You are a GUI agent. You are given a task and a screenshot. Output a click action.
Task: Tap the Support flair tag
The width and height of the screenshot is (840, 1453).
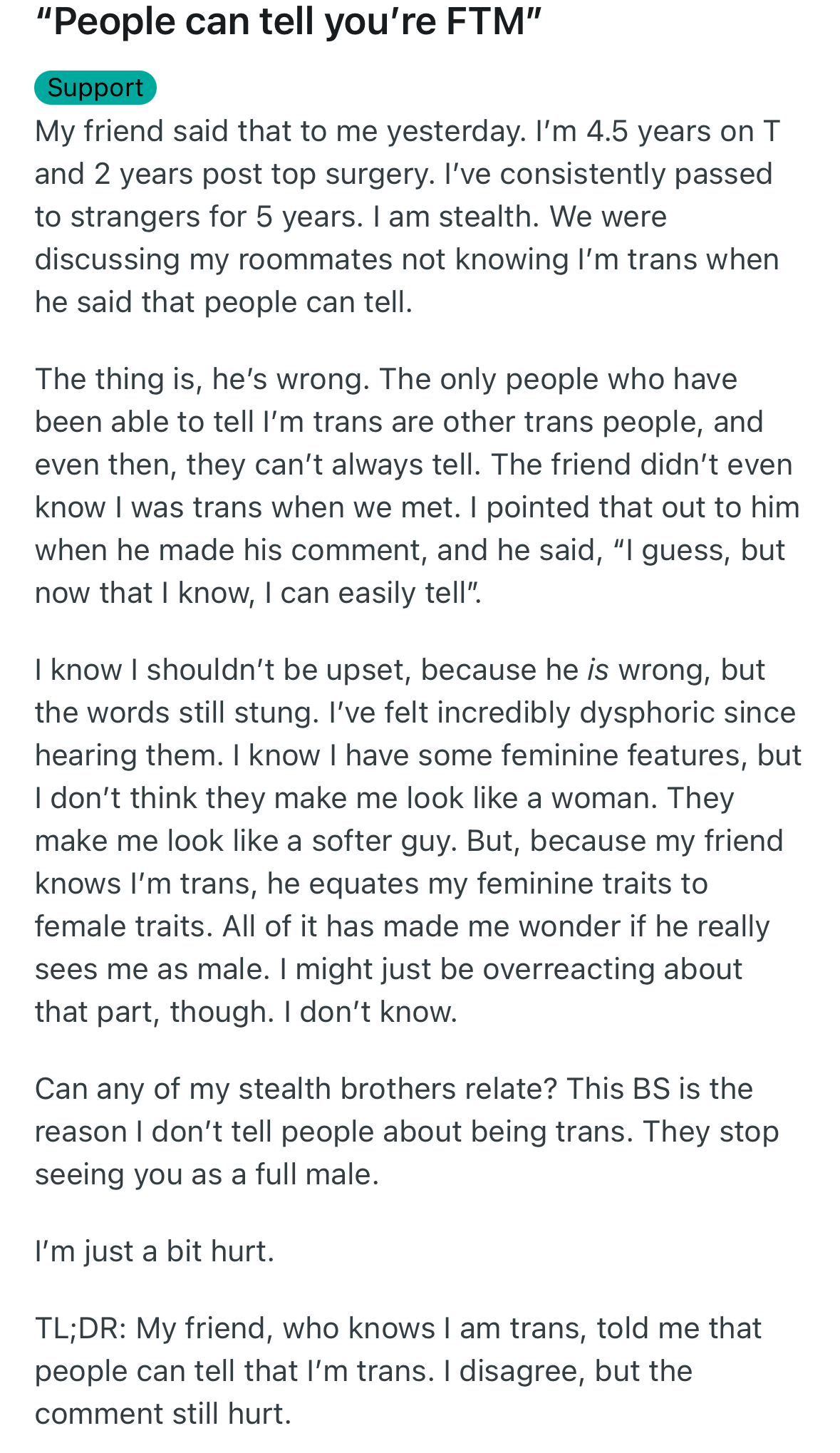[95, 88]
